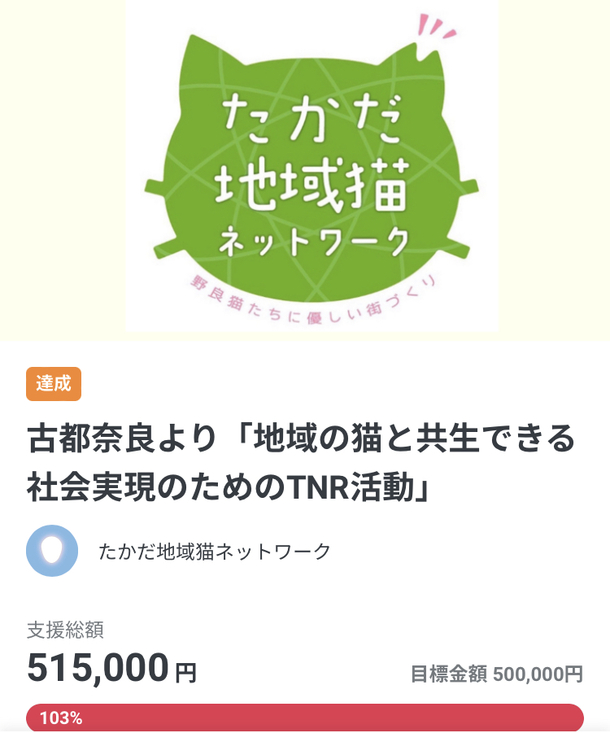Open the たかだ地域猫ネットワーク organizer profile
Image resolution: width=610 pixels, height=733 pixels.
pyautogui.click(x=214, y=551)
